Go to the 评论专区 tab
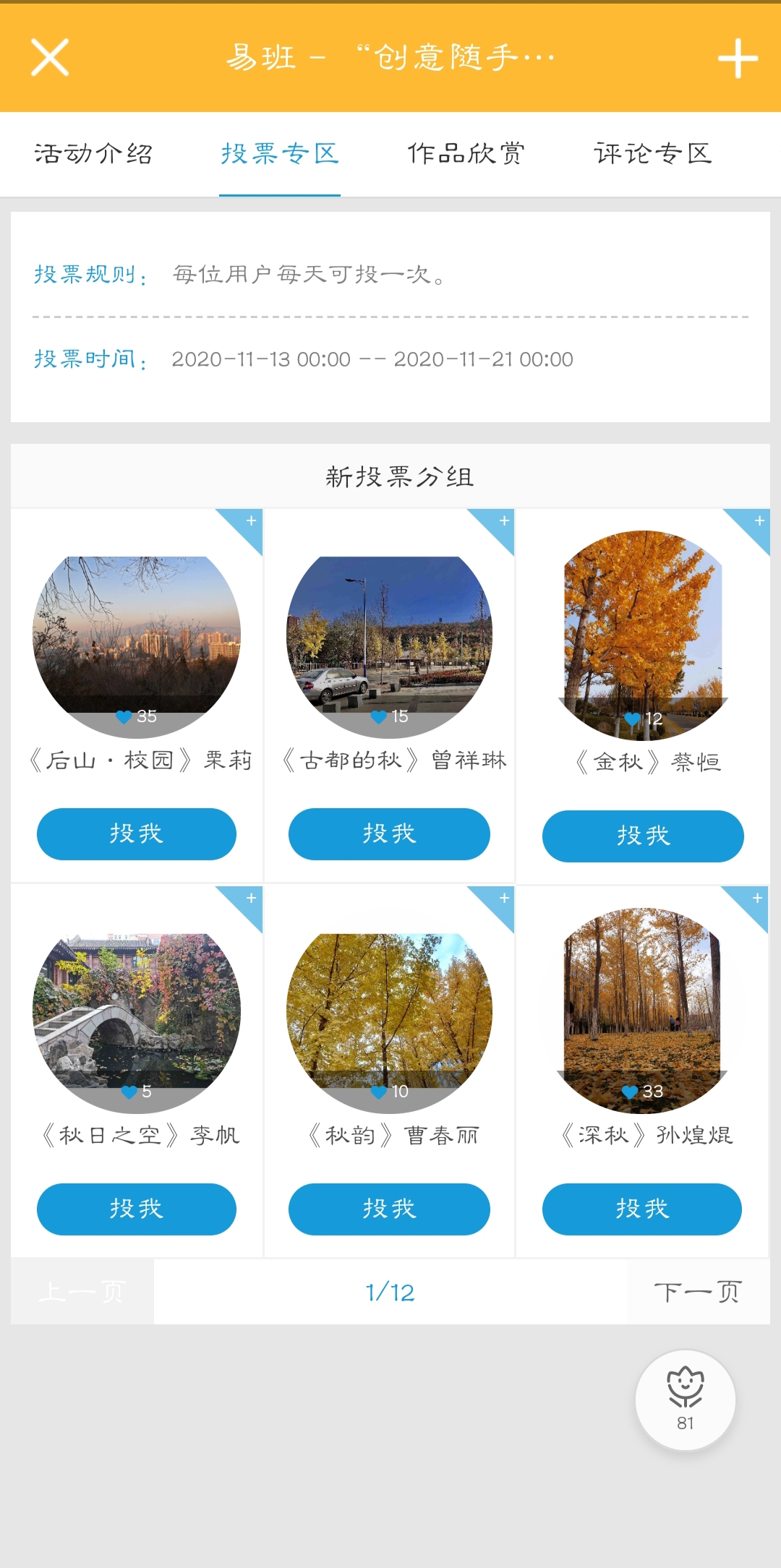The width and height of the screenshot is (781, 1568). [x=653, y=153]
